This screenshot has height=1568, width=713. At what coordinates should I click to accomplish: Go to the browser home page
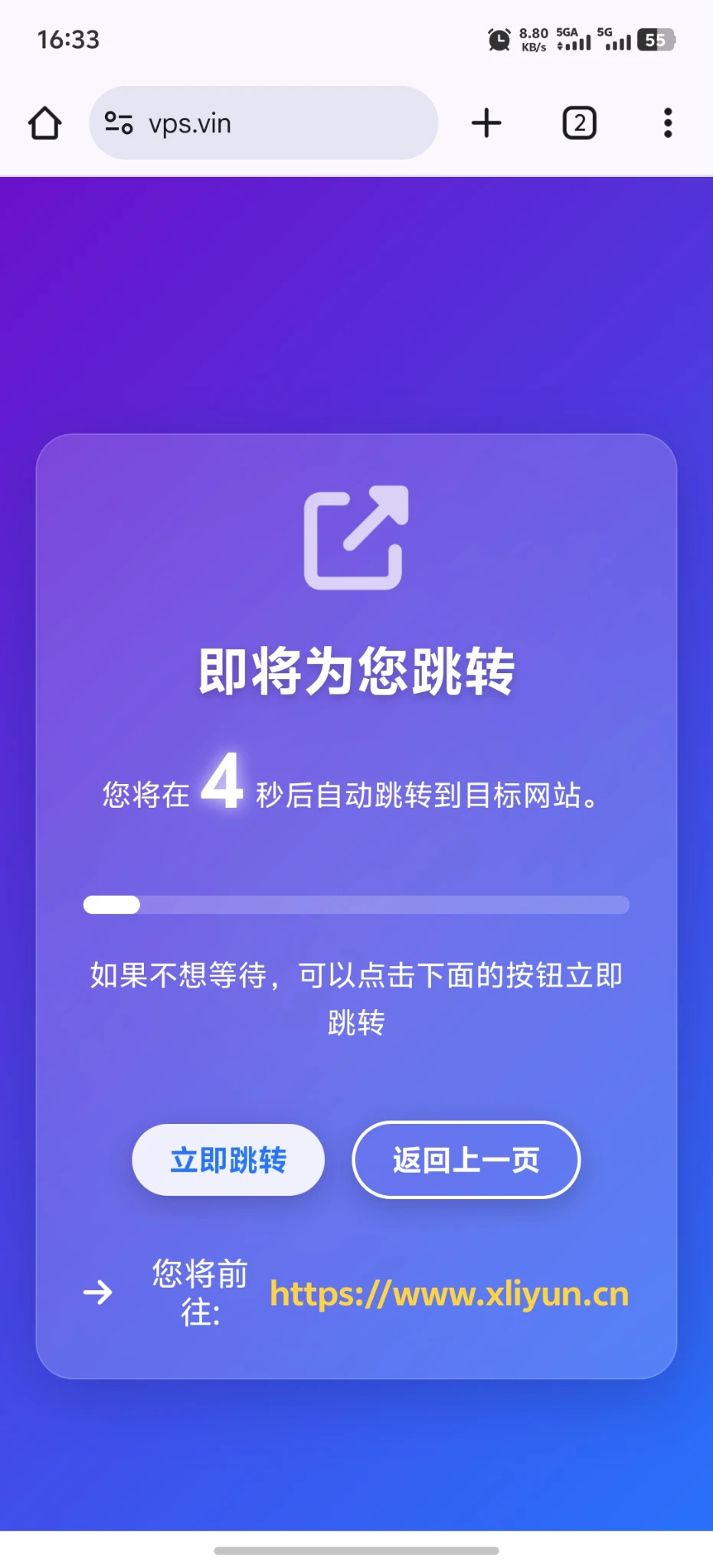(45, 123)
